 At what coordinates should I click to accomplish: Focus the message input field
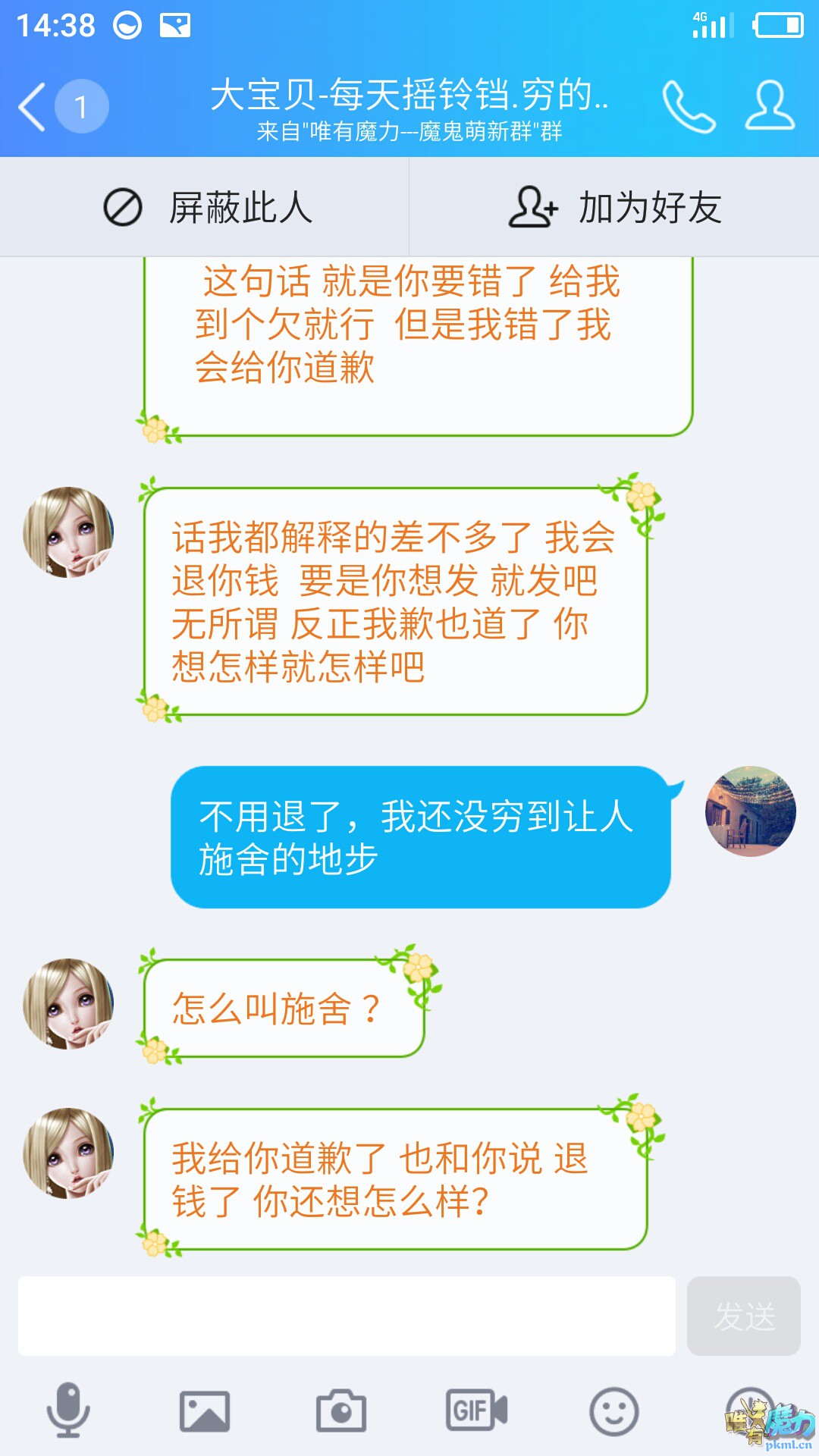[347, 1316]
